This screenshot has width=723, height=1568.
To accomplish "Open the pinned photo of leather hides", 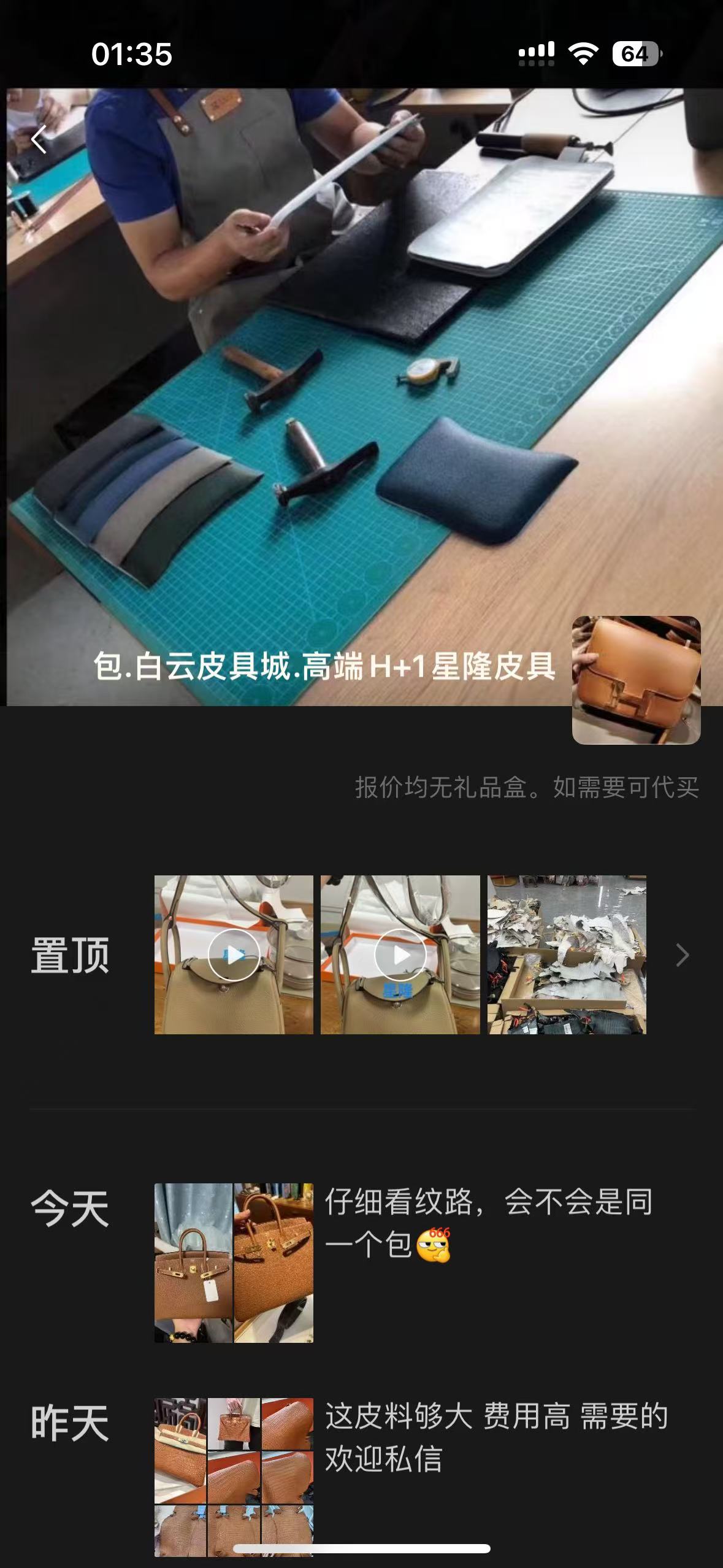I will pyautogui.click(x=567, y=955).
